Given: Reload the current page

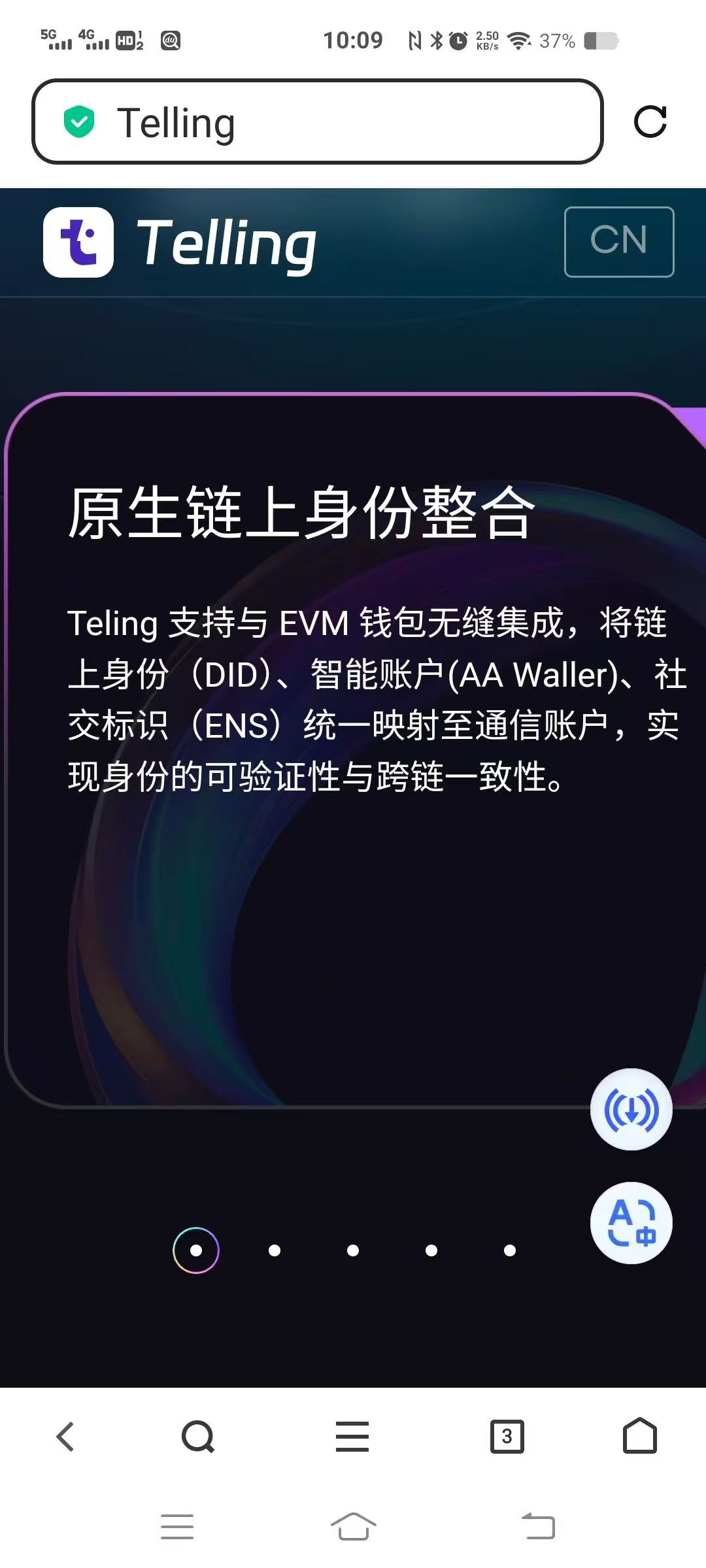Looking at the screenshot, I should pyautogui.click(x=650, y=122).
